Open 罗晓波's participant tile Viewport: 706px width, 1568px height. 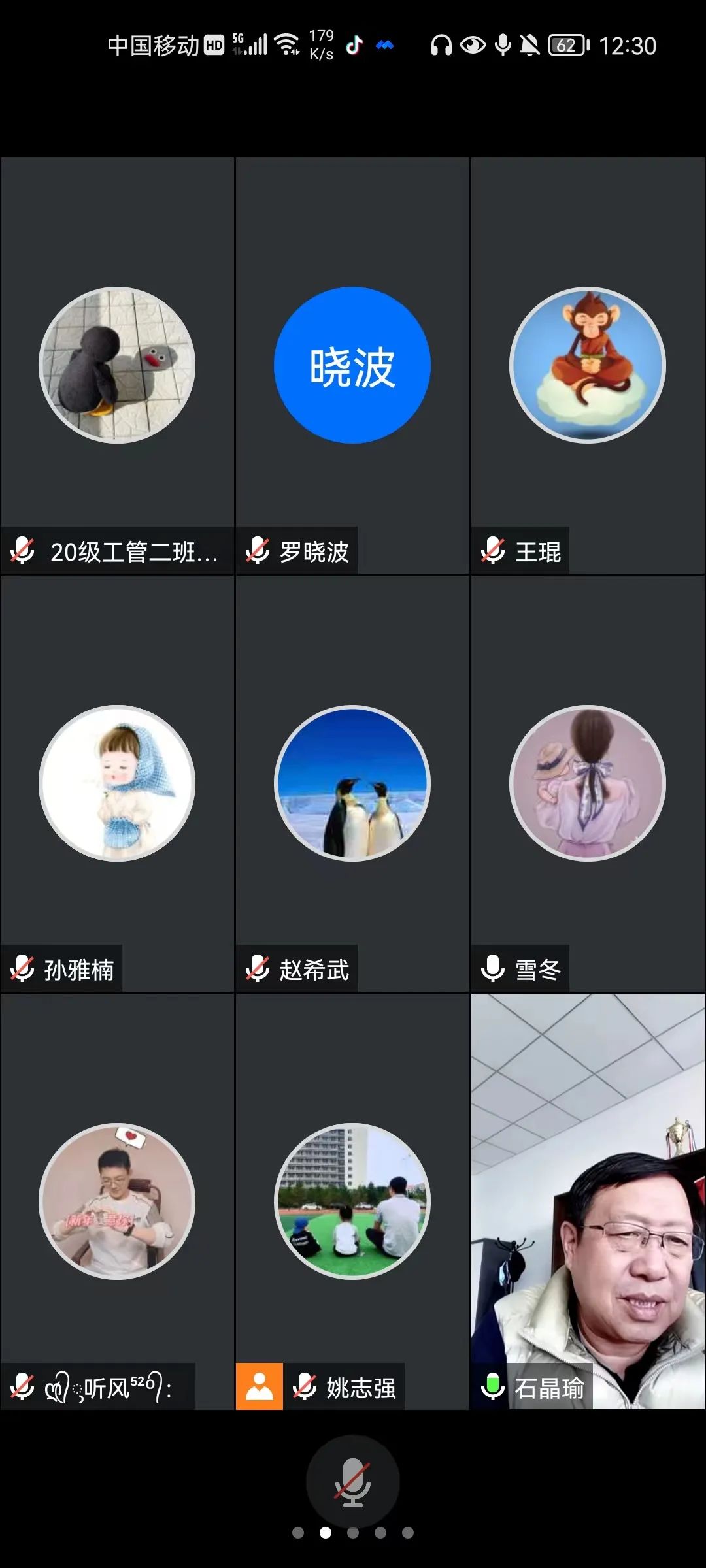[x=352, y=366]
